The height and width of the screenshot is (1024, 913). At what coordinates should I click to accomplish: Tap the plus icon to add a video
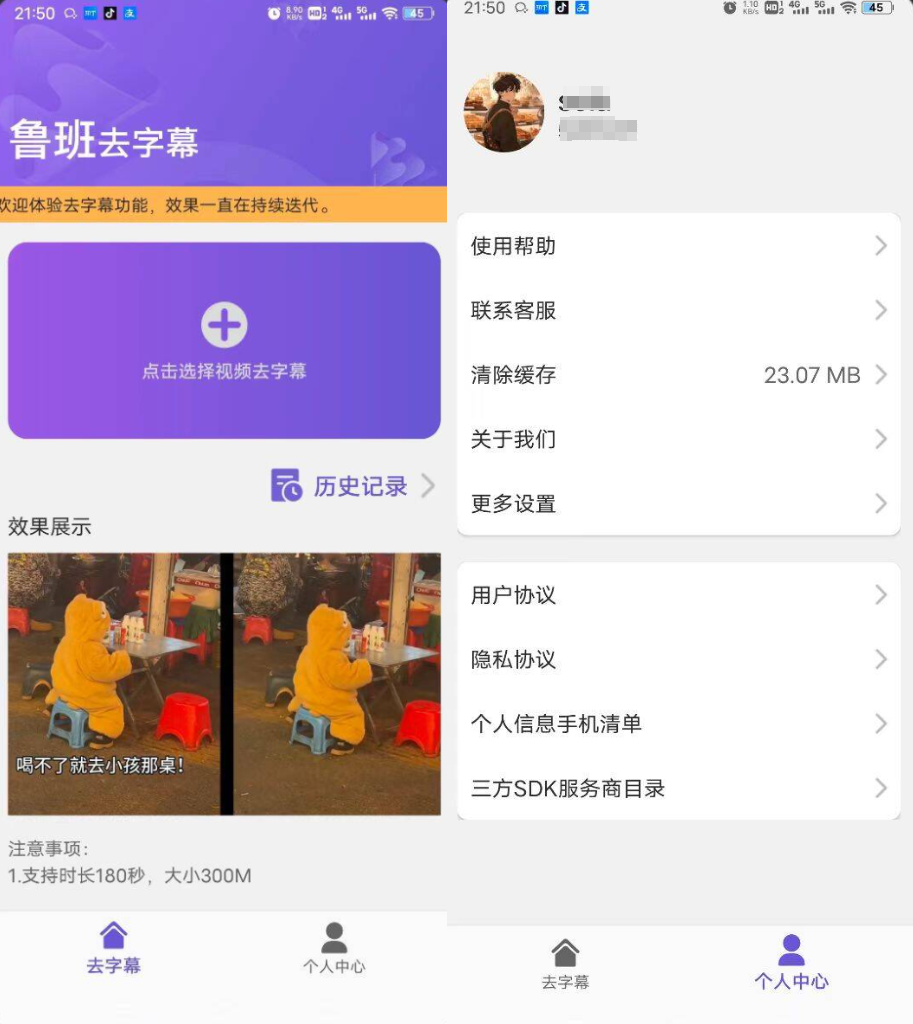pos(224,324)
